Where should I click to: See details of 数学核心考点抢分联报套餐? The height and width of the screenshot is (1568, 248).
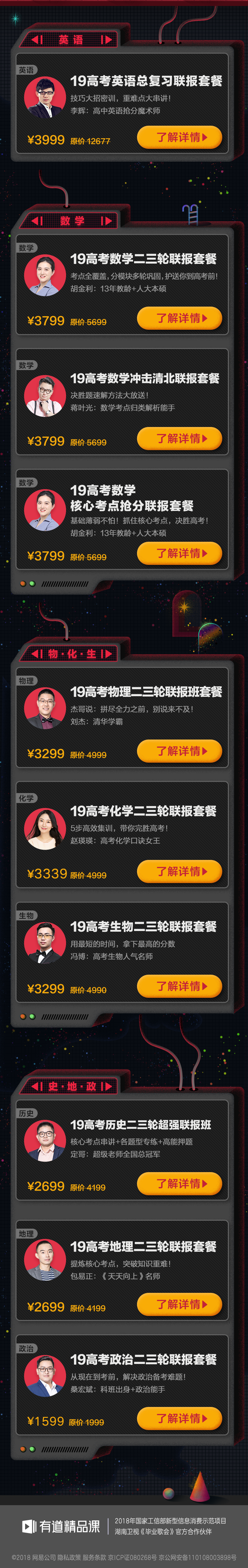179,553
